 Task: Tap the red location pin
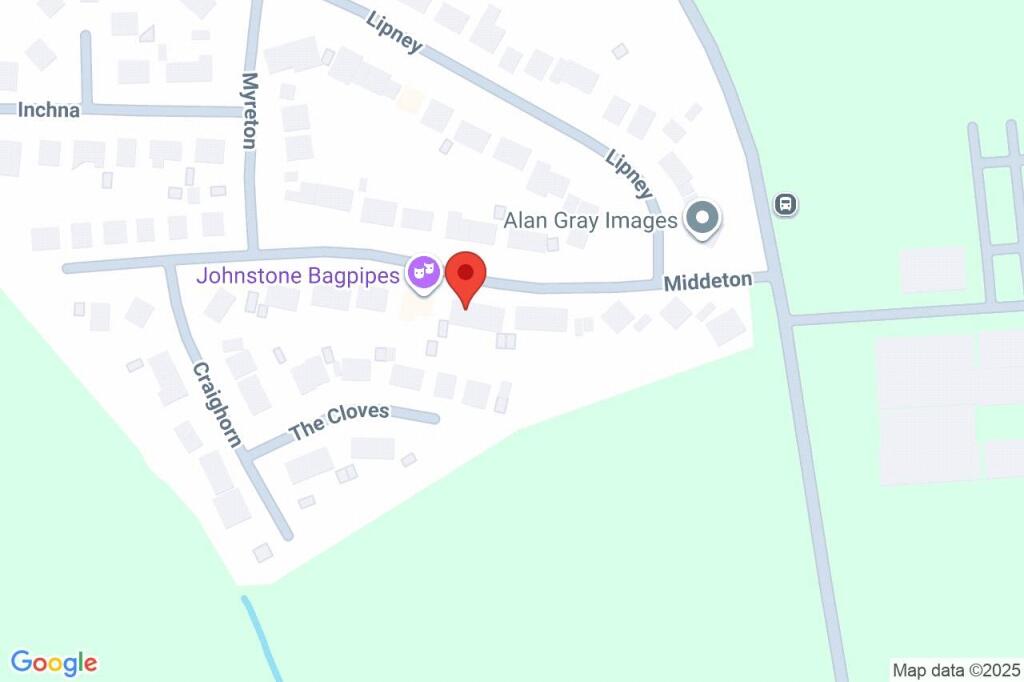pyautogui.click(x=465, y=275)
